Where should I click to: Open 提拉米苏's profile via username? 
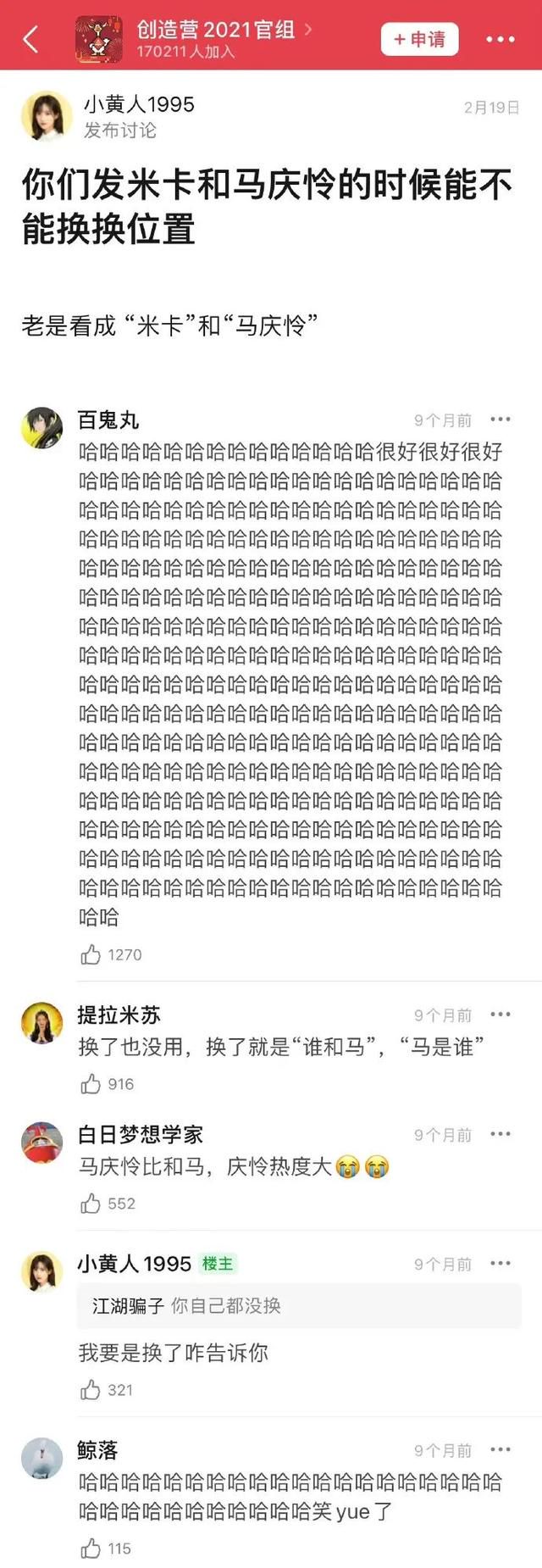[119, 1015]
